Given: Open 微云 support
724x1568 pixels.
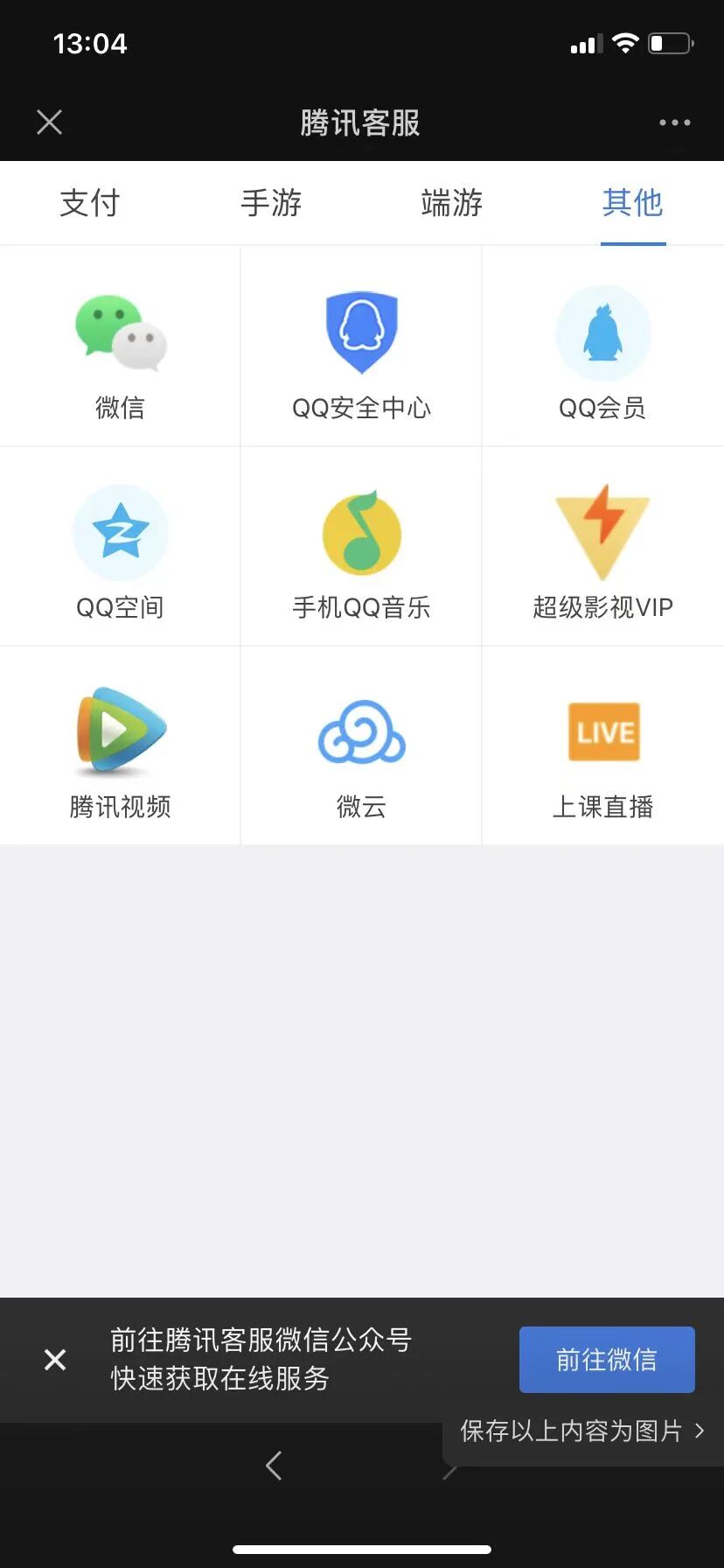Looking at the screenshot, I should pyautogui.click(x=361, y=746).
